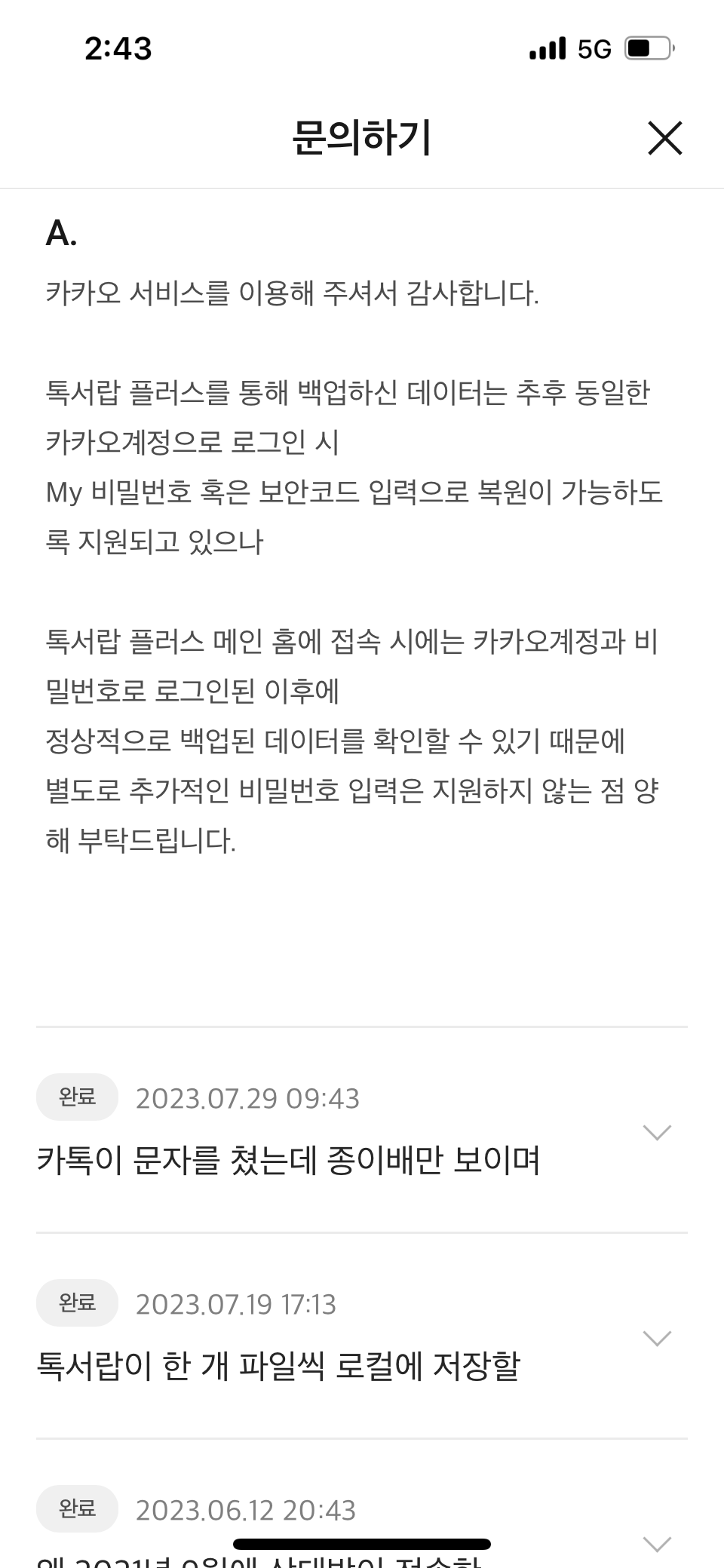This screenshot has height=1568, width=724.
Task: Expand the 2023.06.12 20:43 inquiry
Action: point(656,1543)
